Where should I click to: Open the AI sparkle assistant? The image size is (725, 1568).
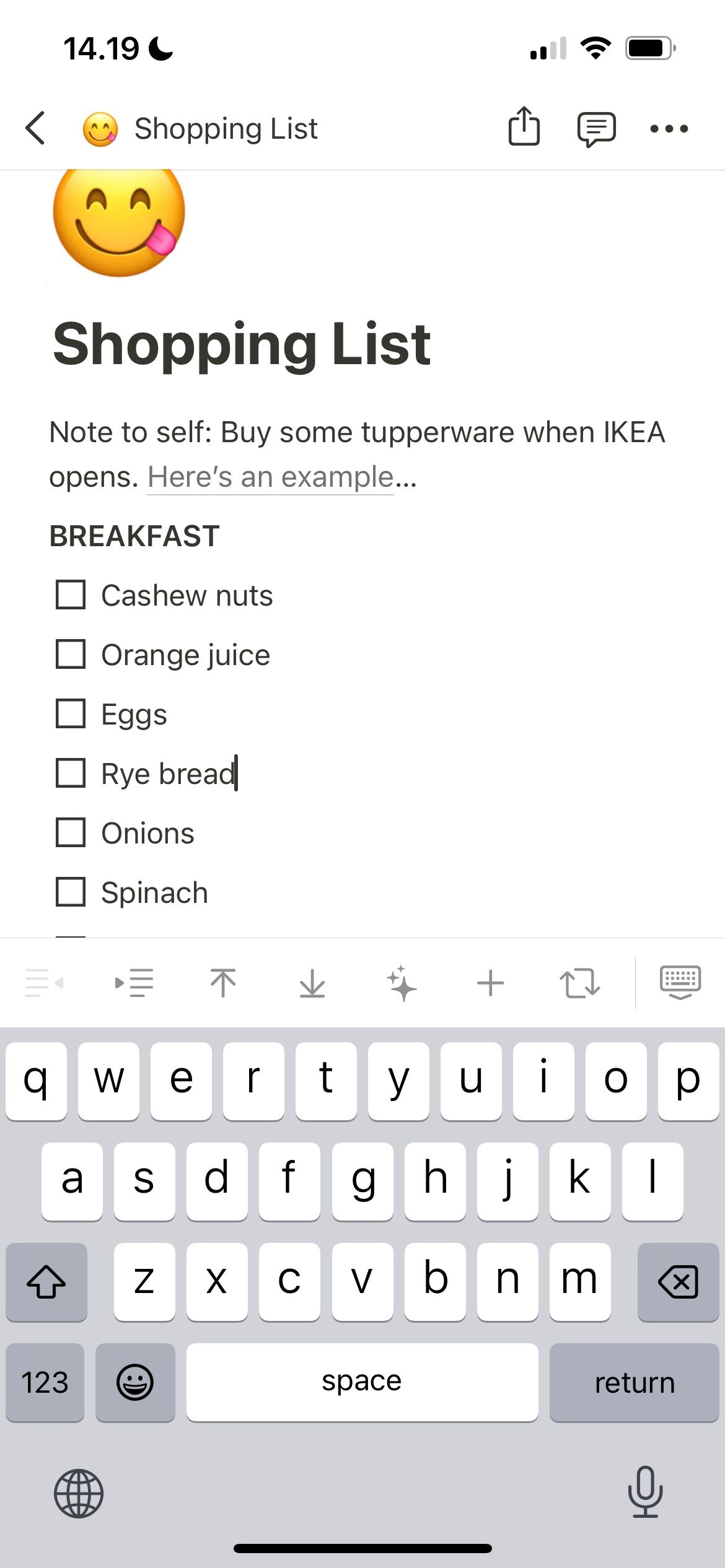tap(402, 983)
